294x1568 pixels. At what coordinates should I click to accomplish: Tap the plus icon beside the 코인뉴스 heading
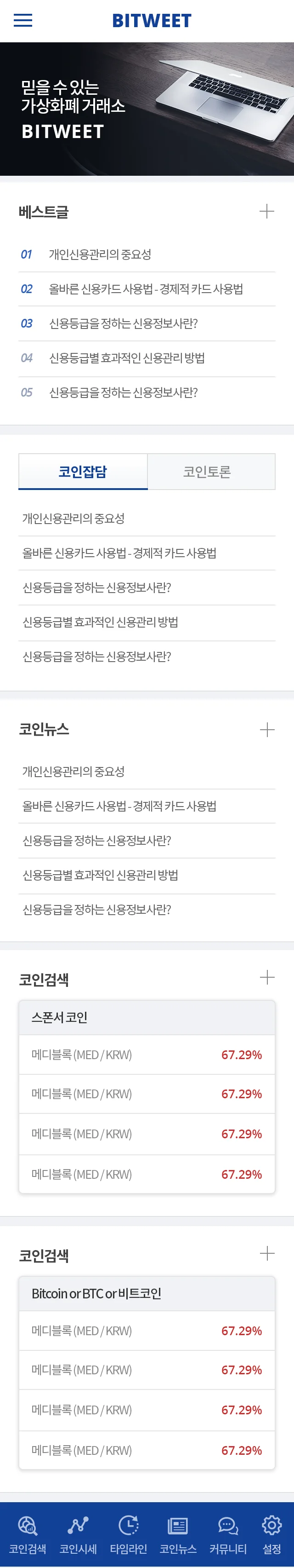(266, 730)
